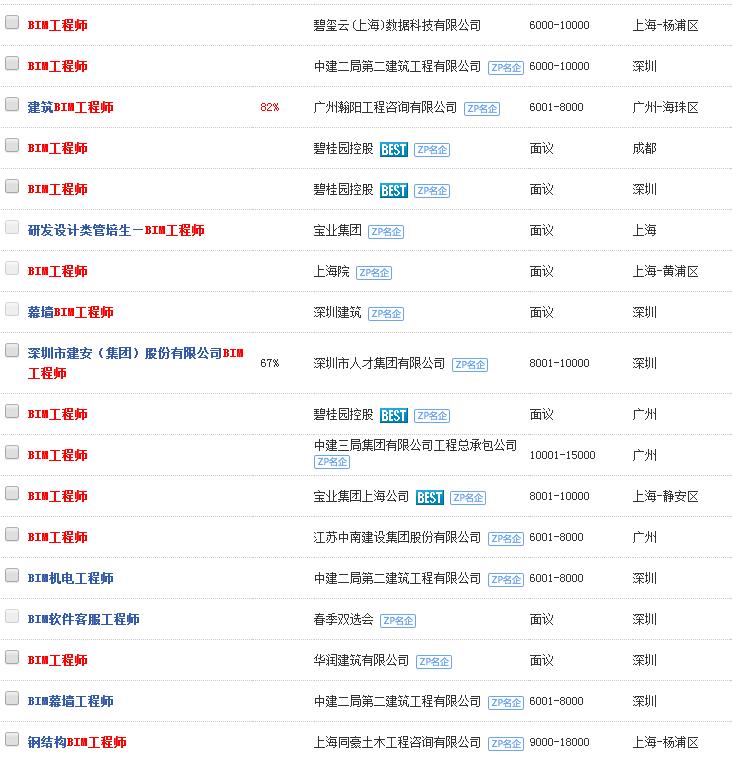View 中建三局集团有限公司工程总承包公司 company profile
The height and width of the screenshot is (761, 732).
(415, 445)
